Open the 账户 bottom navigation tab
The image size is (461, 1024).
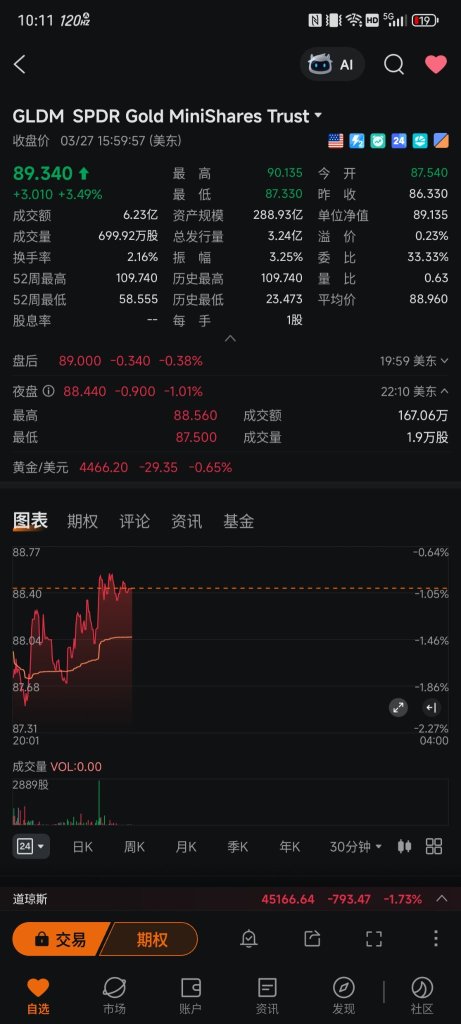(191, 995)
